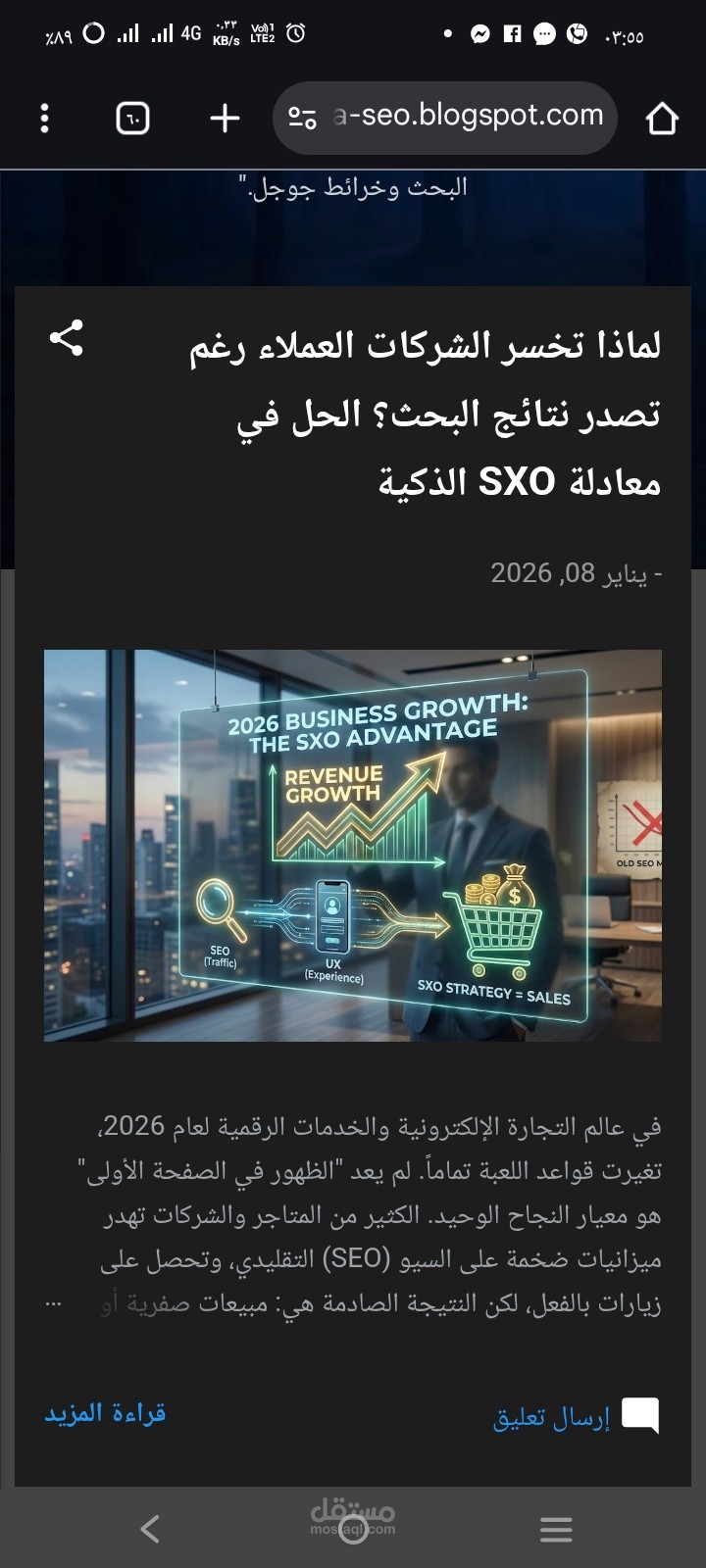
Task: Open the 2026 Business Growth article image
Action: [x=353, y=845]
